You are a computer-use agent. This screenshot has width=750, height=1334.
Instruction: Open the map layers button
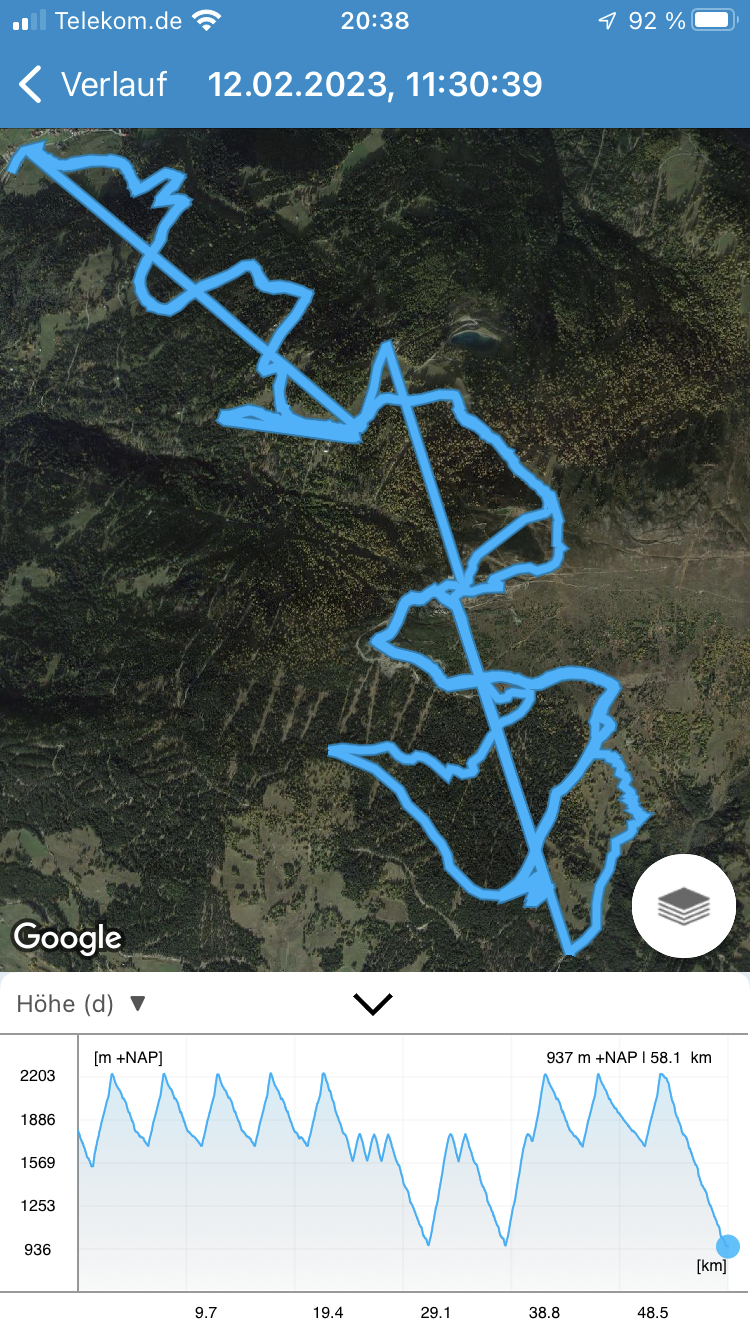pos(684,906)
